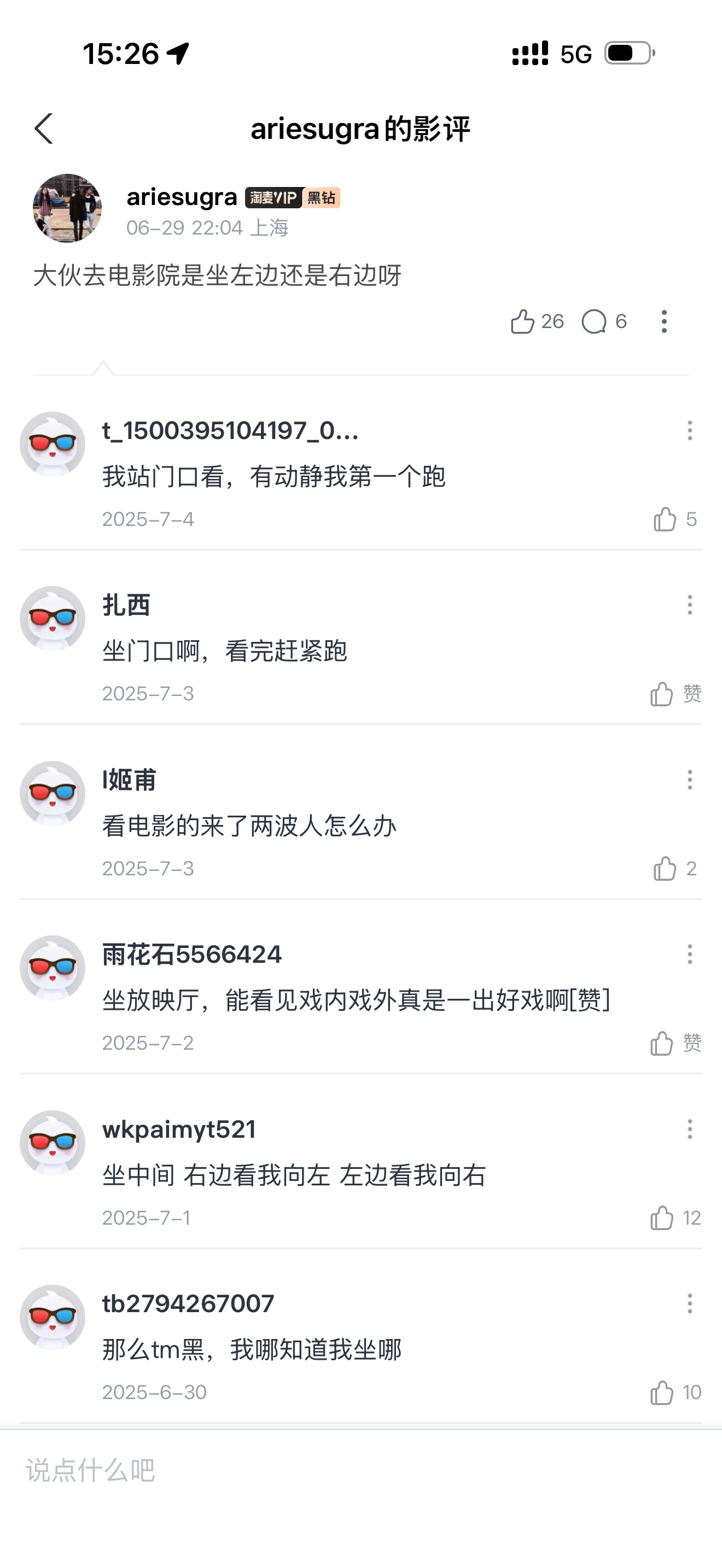Screen dimensions: 722x1568
Task: Tap the 说点什么吧 comment input box
Action: click(359, 1471)
